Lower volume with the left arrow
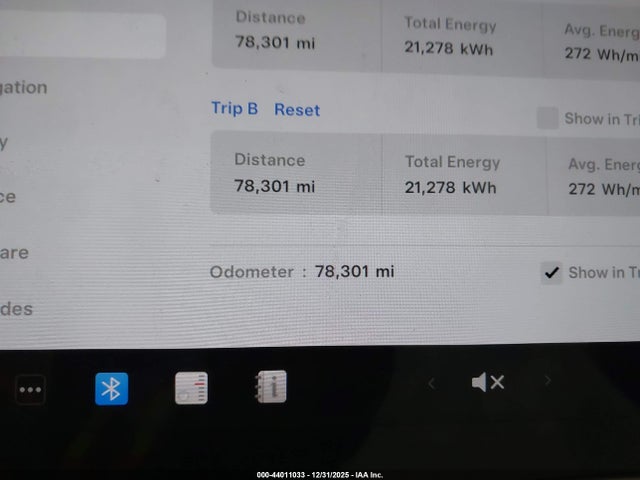This screenshot has width=640, height=480. (x=431, y=383)
